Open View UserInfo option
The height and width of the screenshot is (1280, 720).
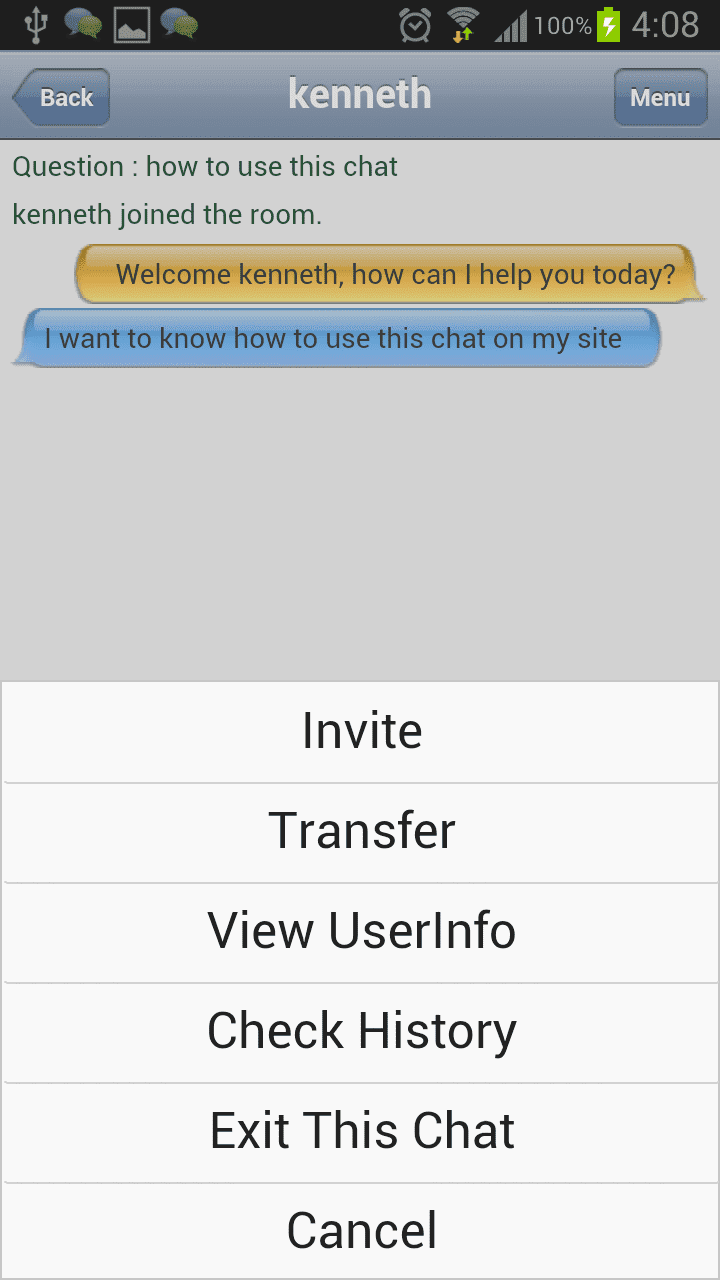[x=361, y=931]
